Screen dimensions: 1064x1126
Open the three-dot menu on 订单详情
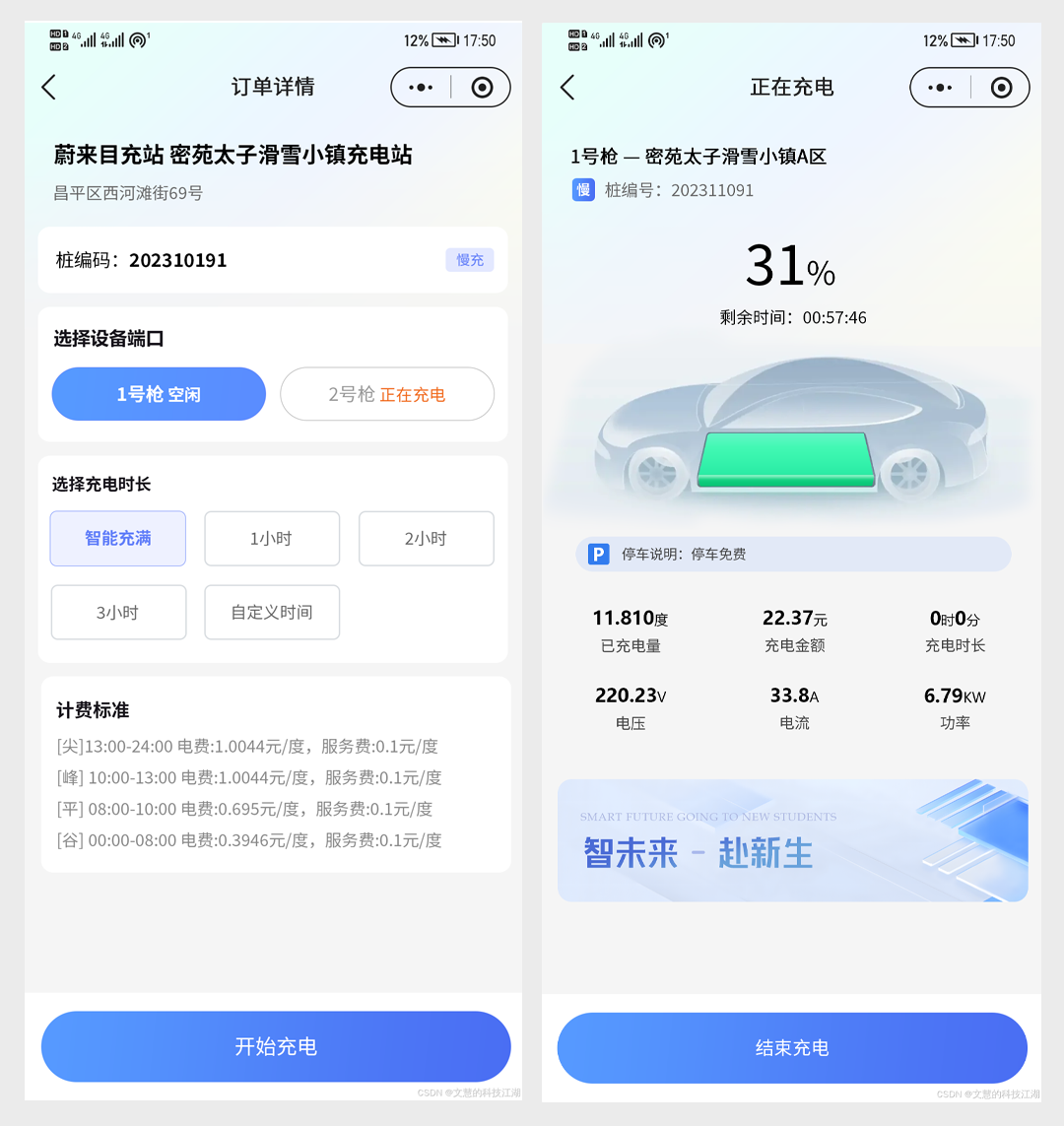point(421,88)
